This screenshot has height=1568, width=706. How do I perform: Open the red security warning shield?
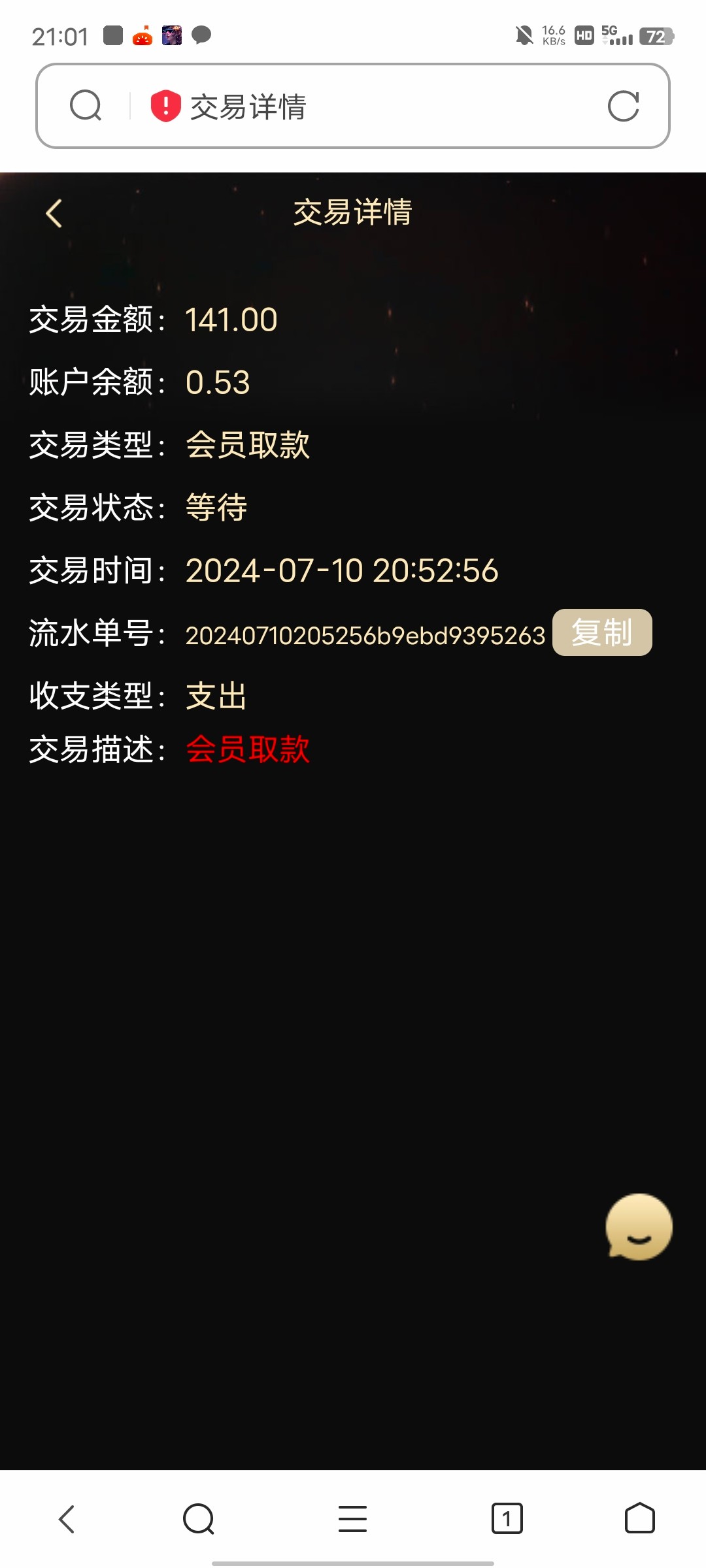coord(165,106)
